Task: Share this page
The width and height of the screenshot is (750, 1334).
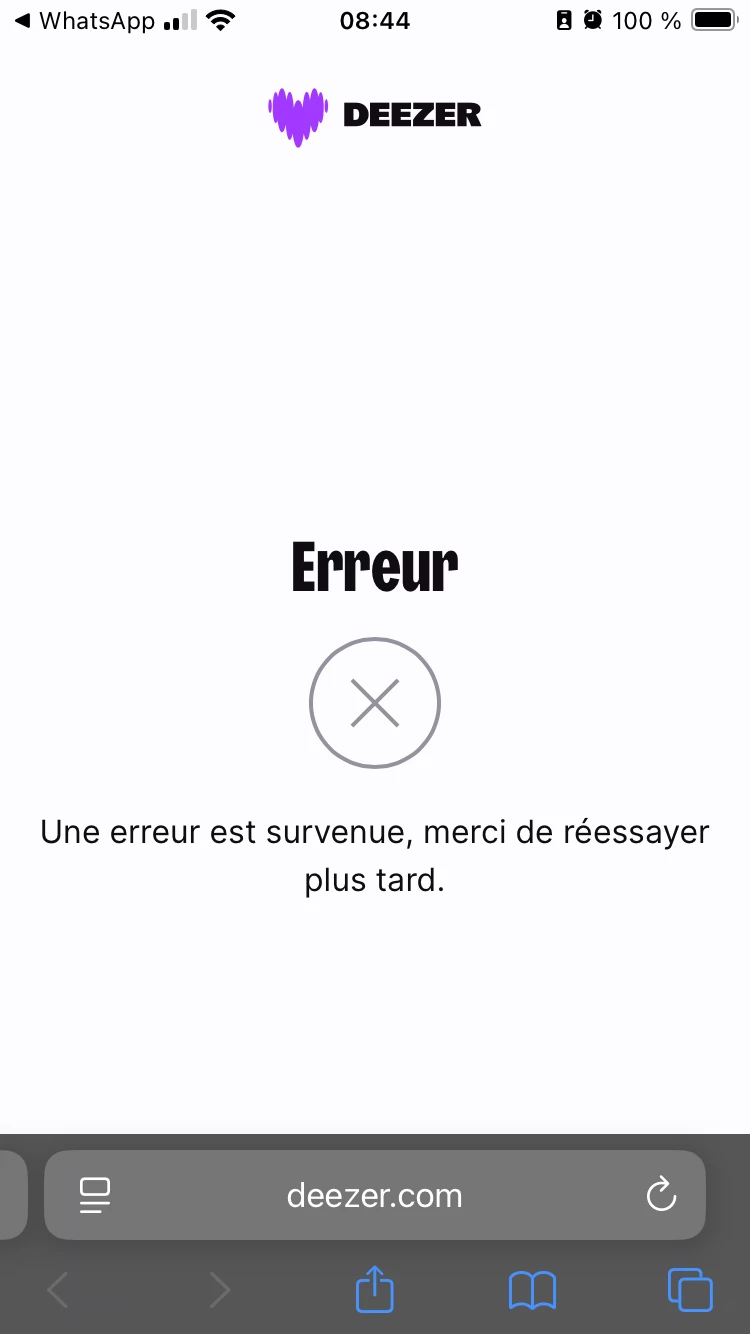Action: click(x=375, y=1290)
